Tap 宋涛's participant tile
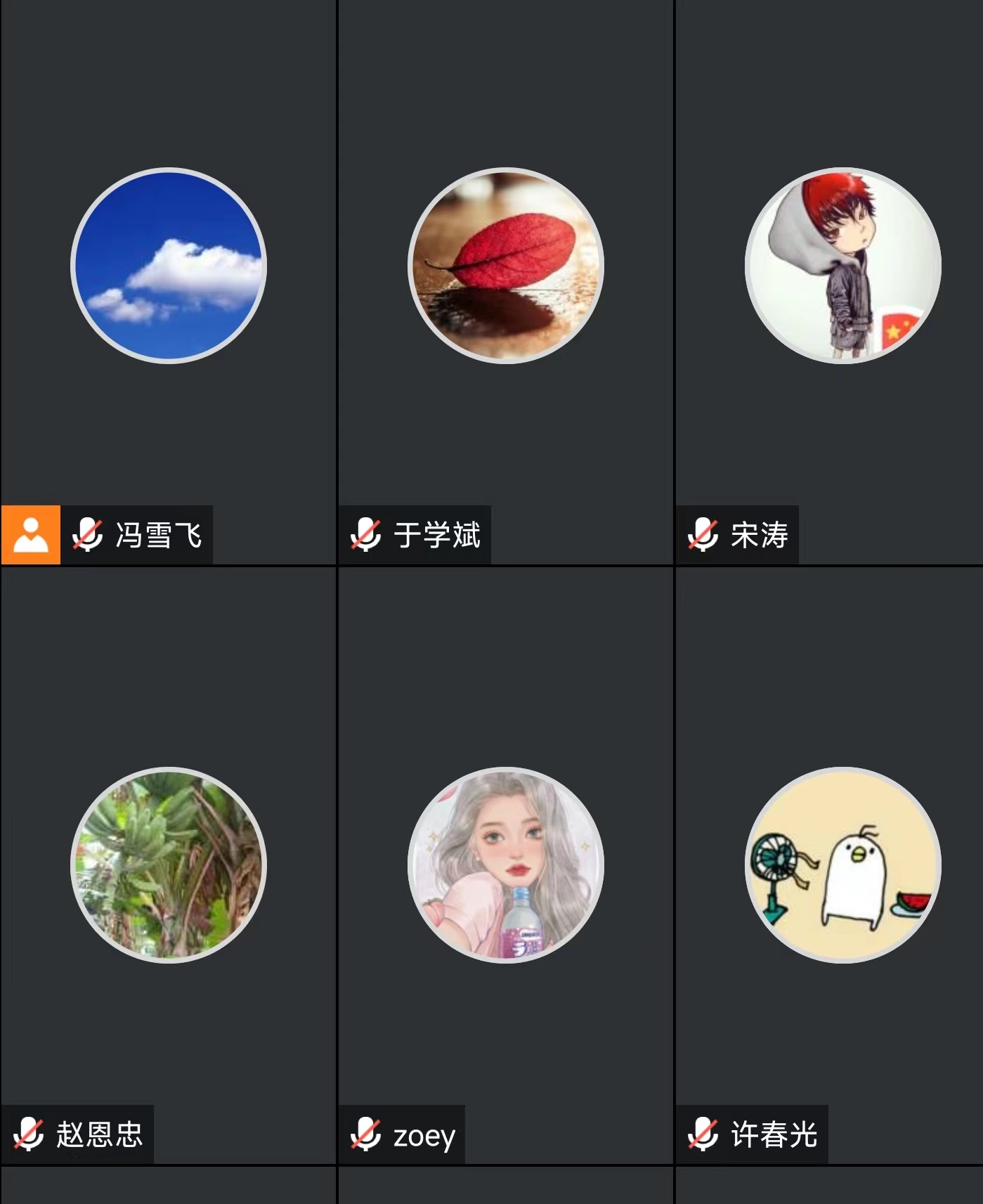This screenshot has width=983, height=1204. tap(829, 281)
